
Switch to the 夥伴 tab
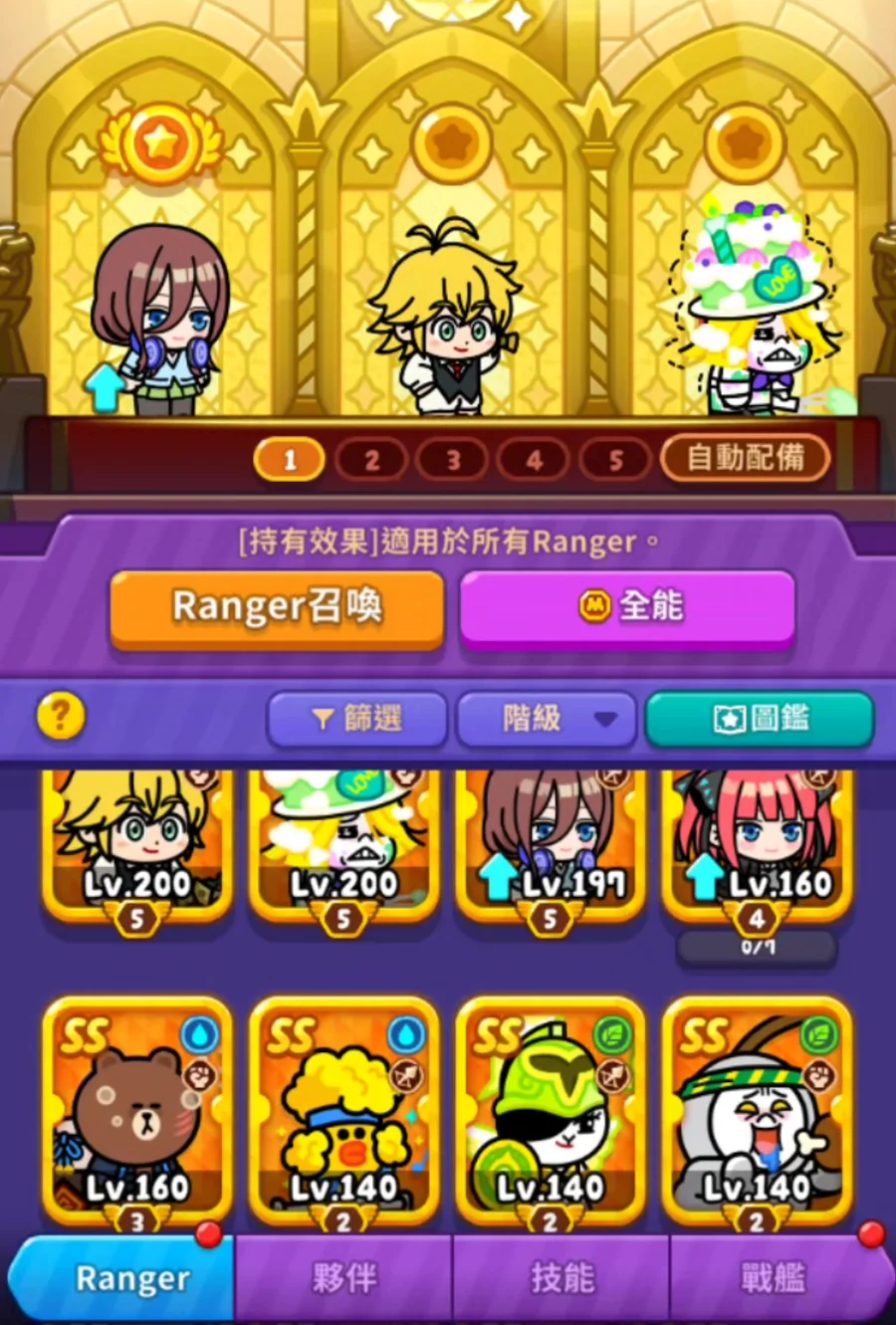click(343, 1278)
